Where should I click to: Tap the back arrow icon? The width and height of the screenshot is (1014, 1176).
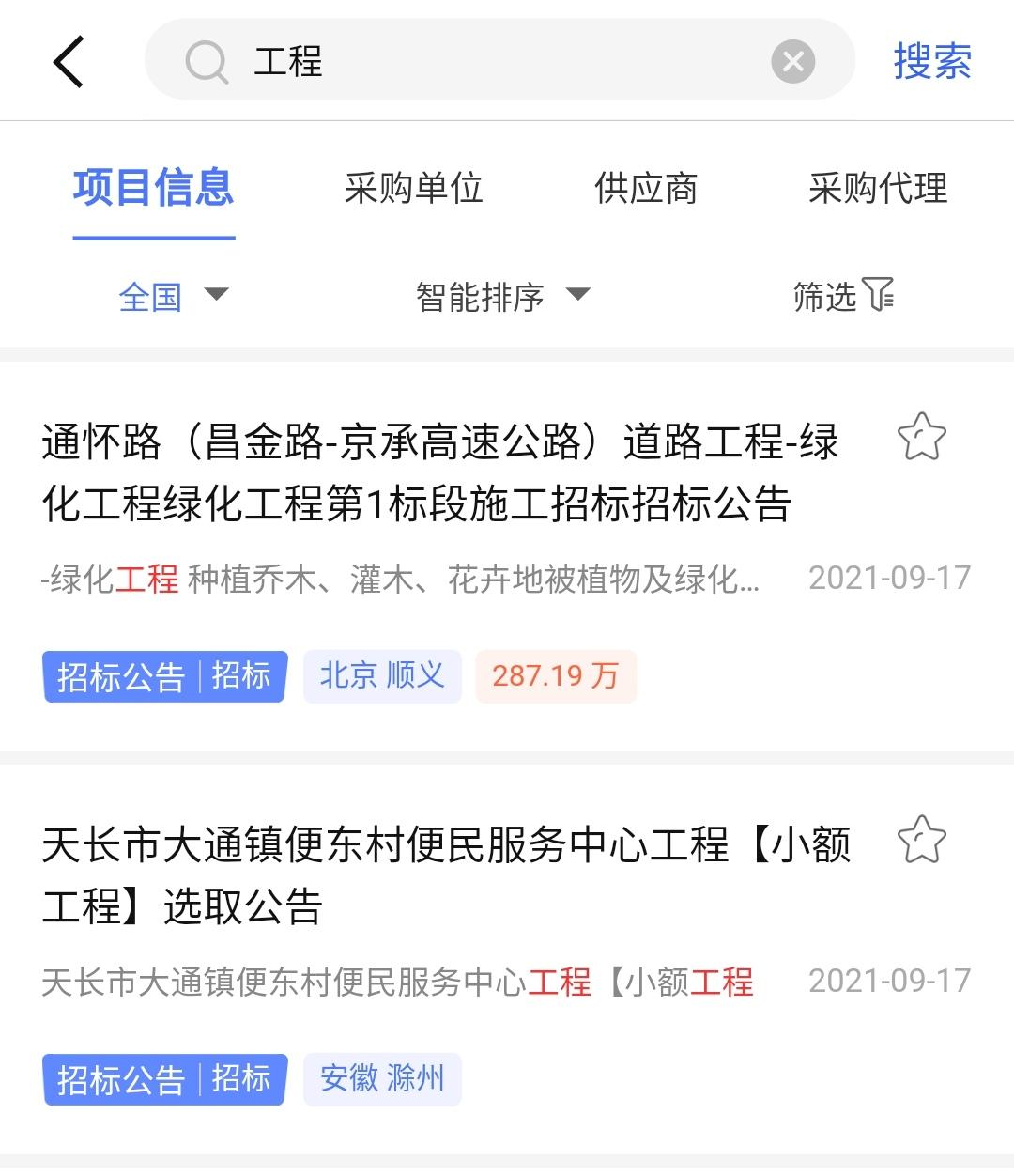67,60
